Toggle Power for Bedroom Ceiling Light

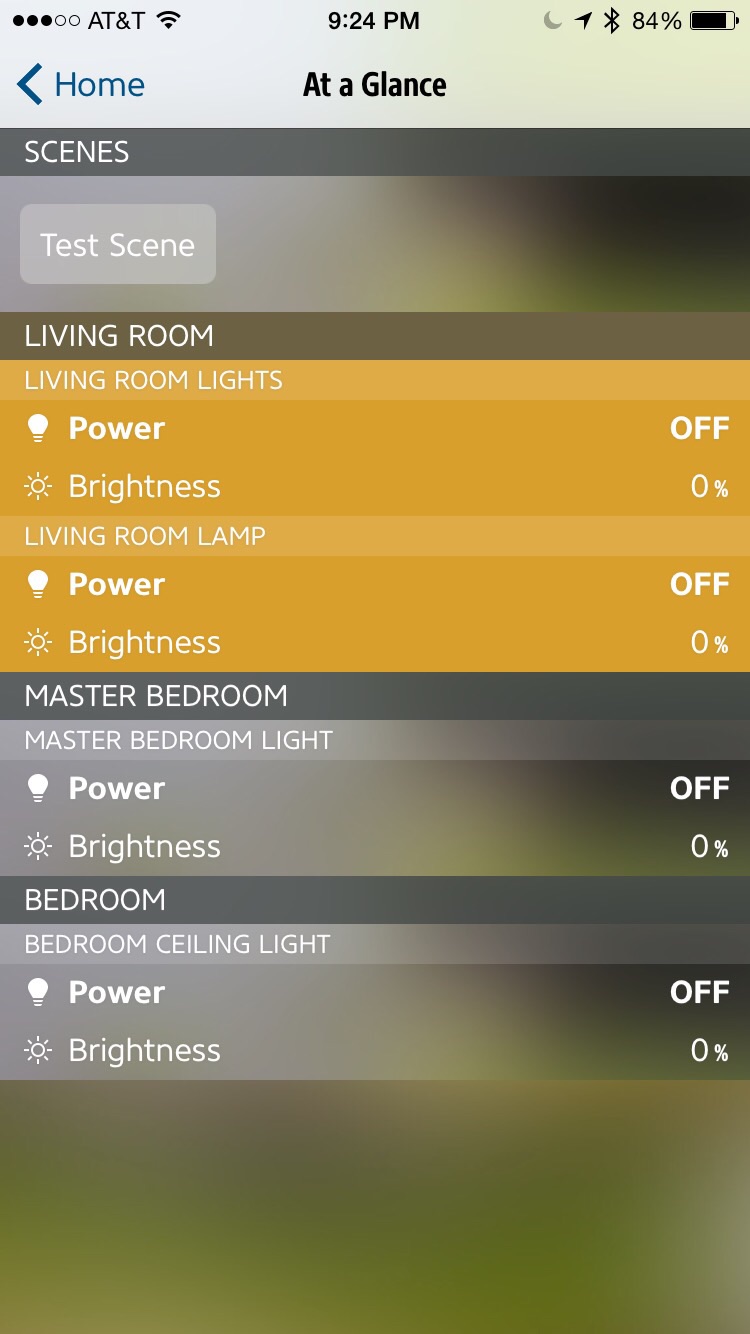[375, 993]
